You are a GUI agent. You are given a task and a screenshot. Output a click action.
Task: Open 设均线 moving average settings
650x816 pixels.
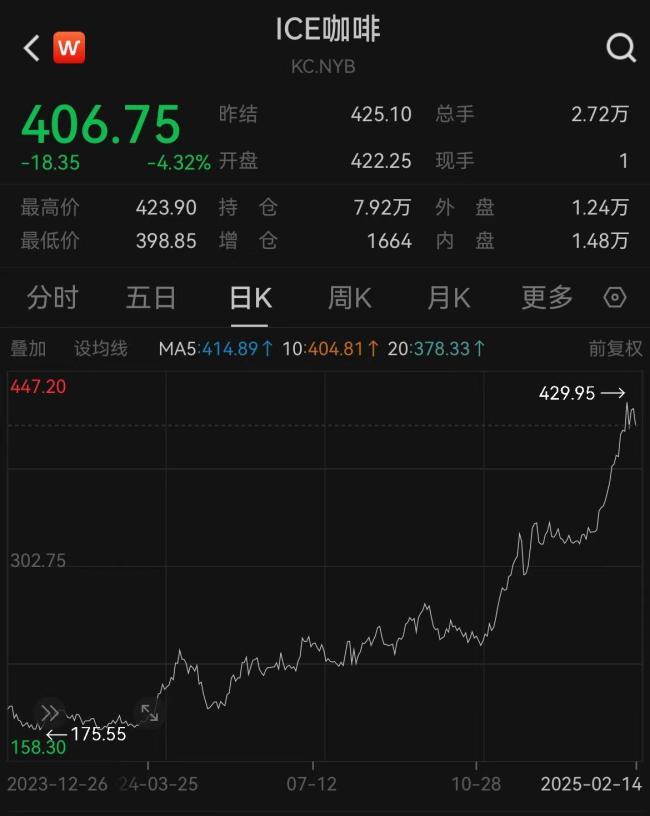coord(101,348)
